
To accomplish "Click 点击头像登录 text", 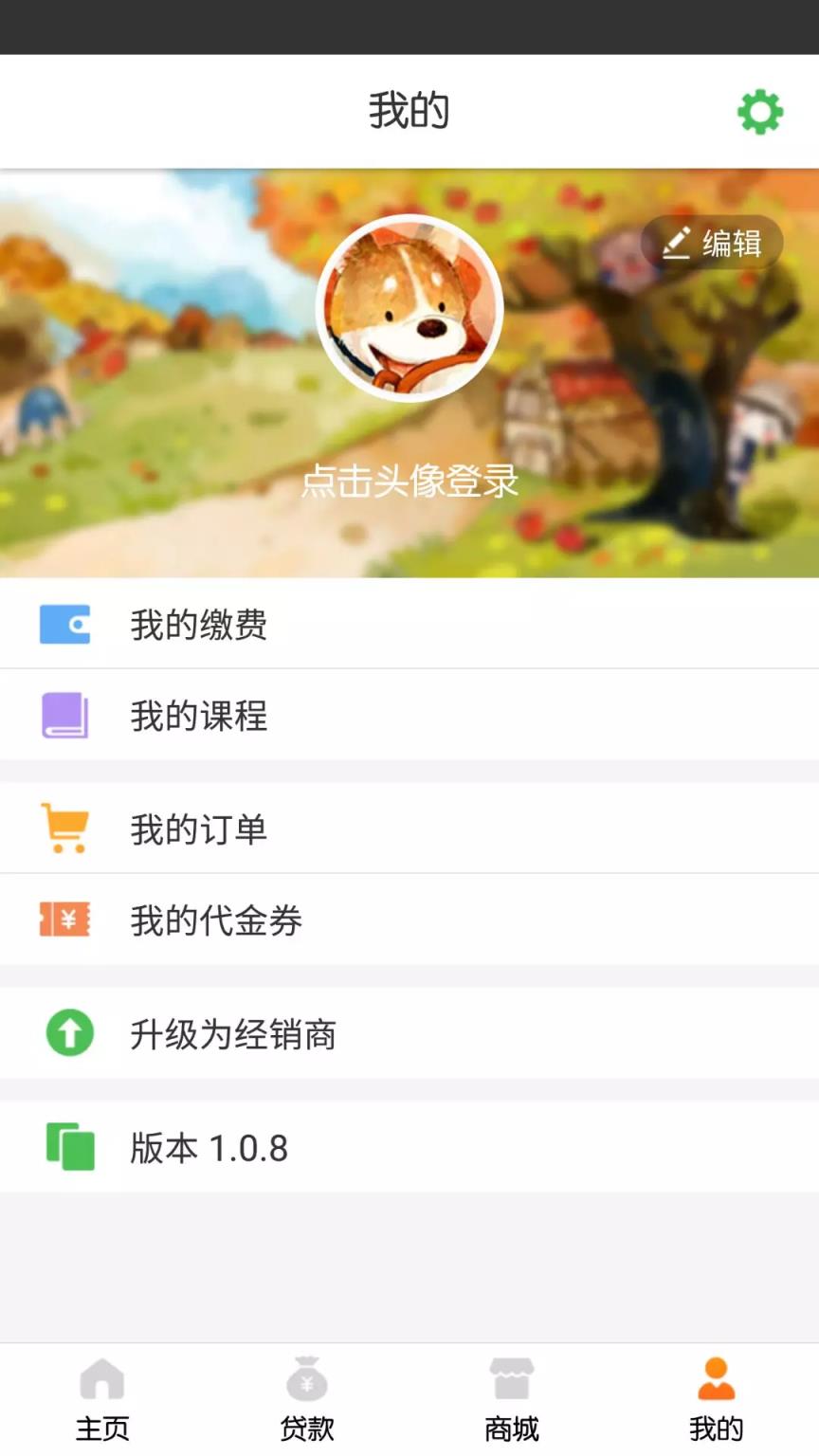I will (409, 482).
